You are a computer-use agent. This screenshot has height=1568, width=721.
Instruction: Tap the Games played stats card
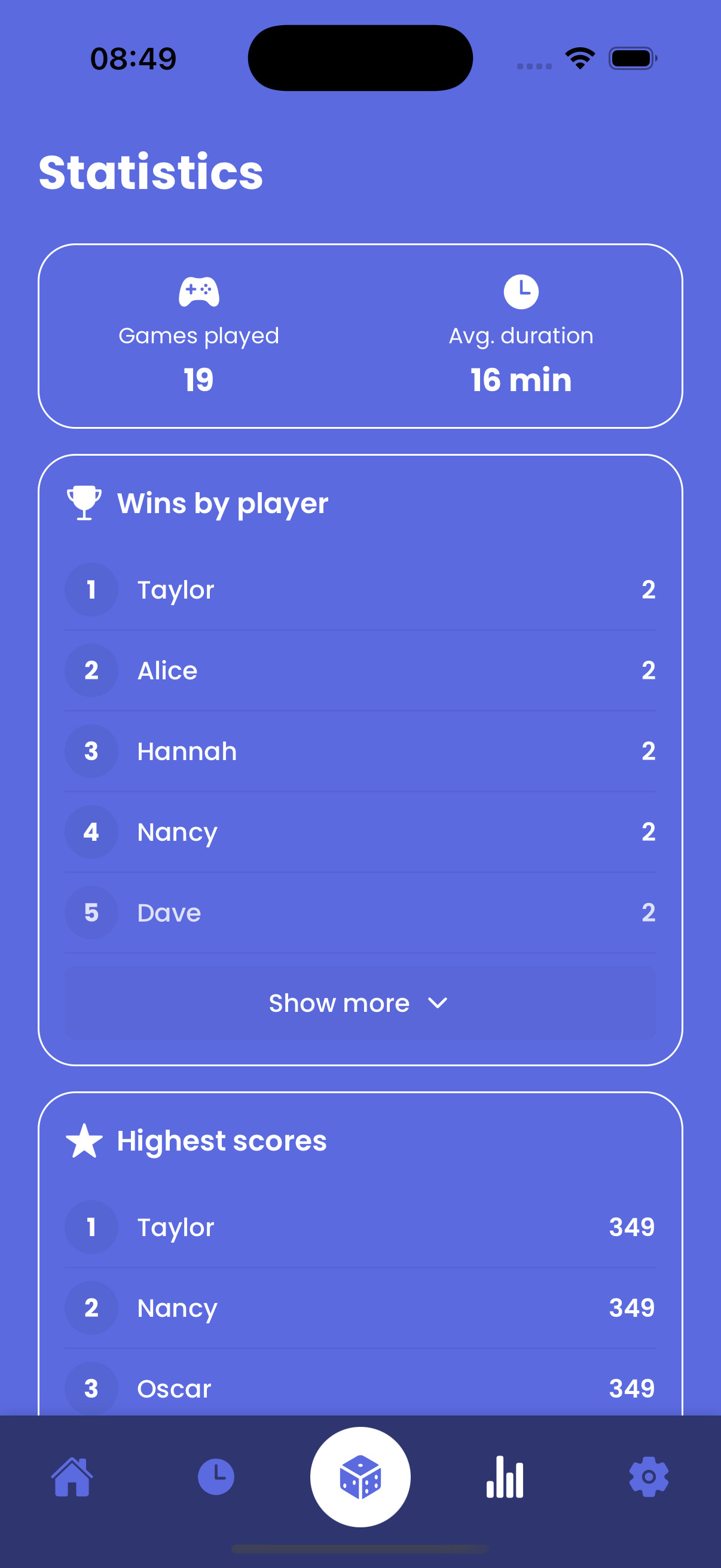[200, 335]
